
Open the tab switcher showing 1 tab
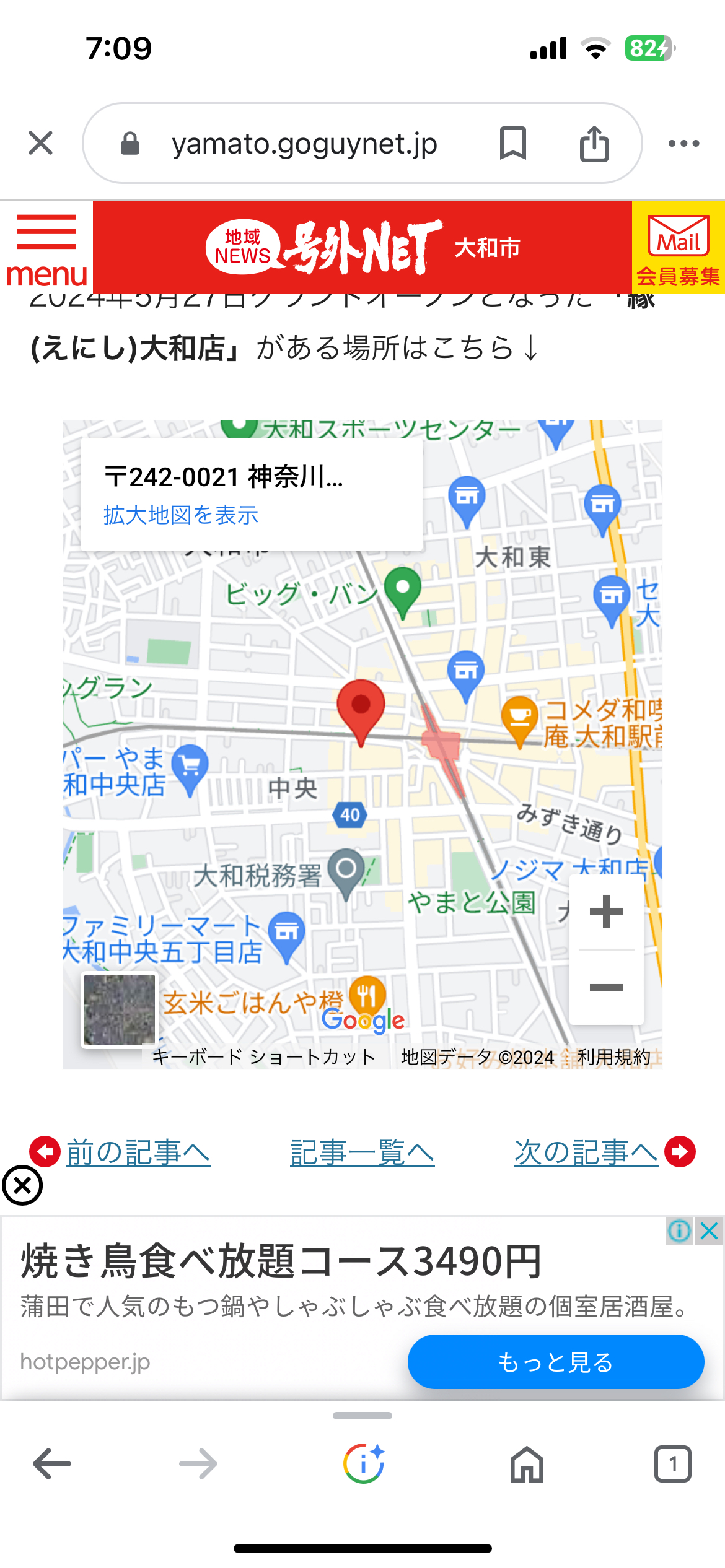[672, 1464]
